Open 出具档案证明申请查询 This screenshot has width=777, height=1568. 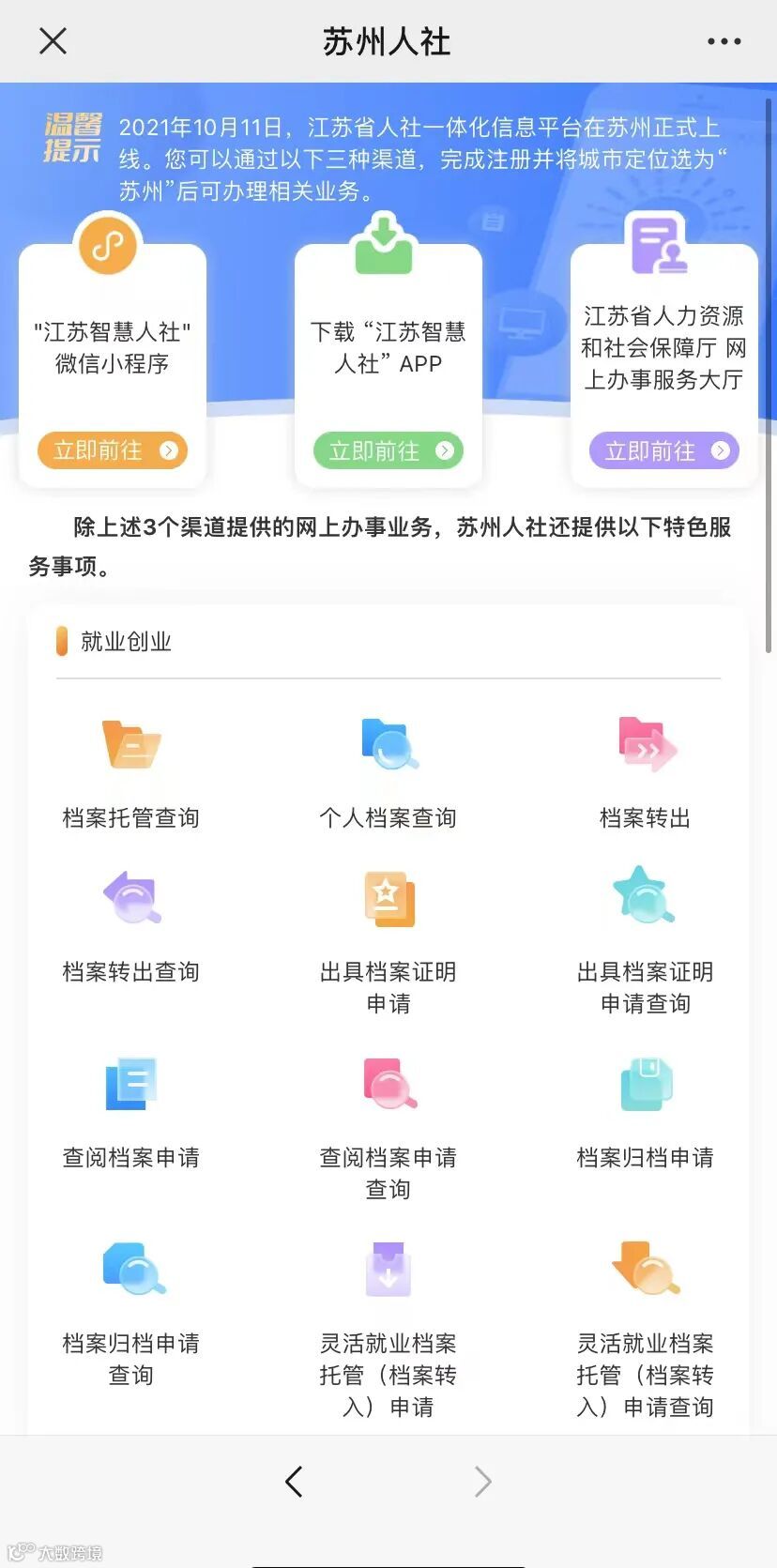[x=646, y=938]
